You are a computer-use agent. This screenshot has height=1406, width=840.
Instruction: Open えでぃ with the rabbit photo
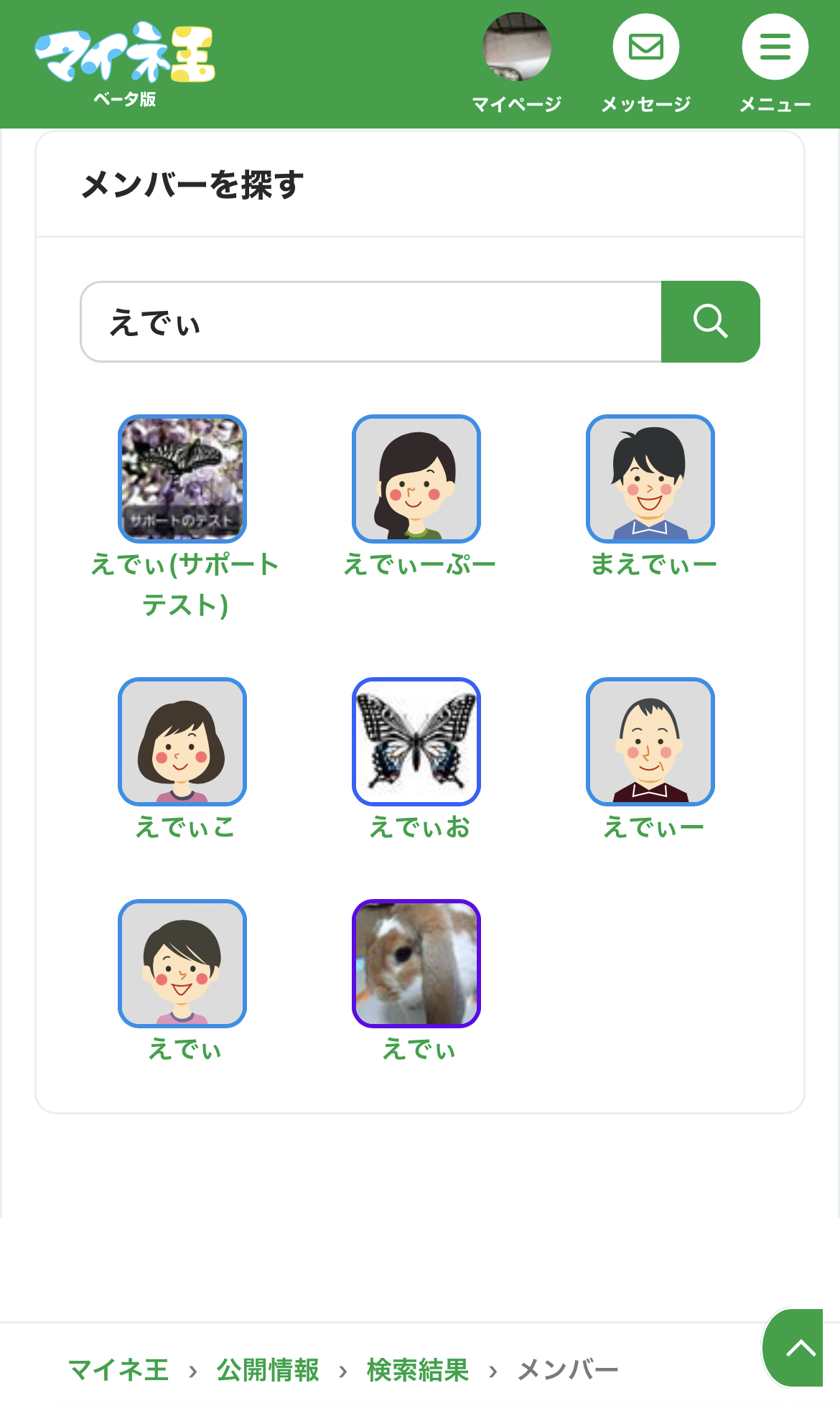(416, 963)
